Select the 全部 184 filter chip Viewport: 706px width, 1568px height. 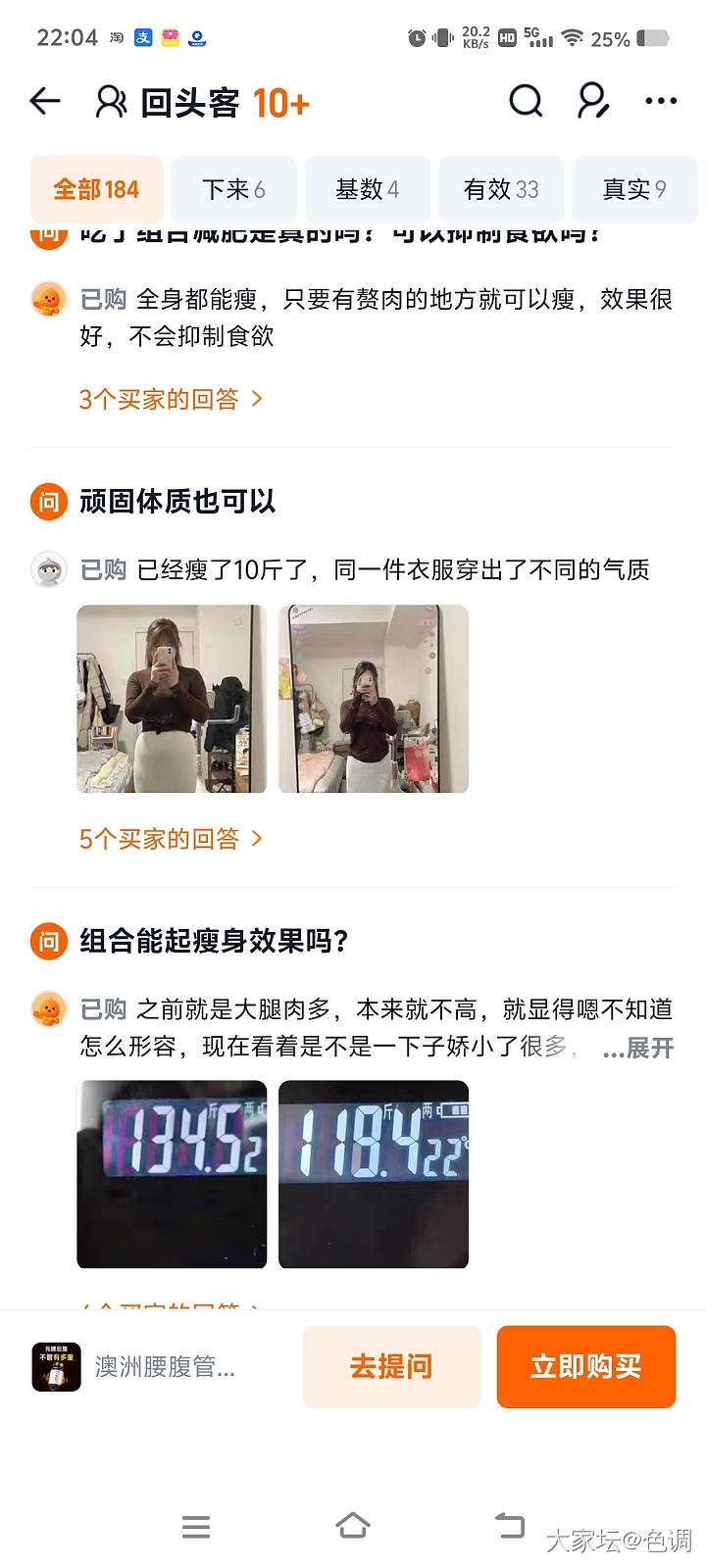[96, 189]
